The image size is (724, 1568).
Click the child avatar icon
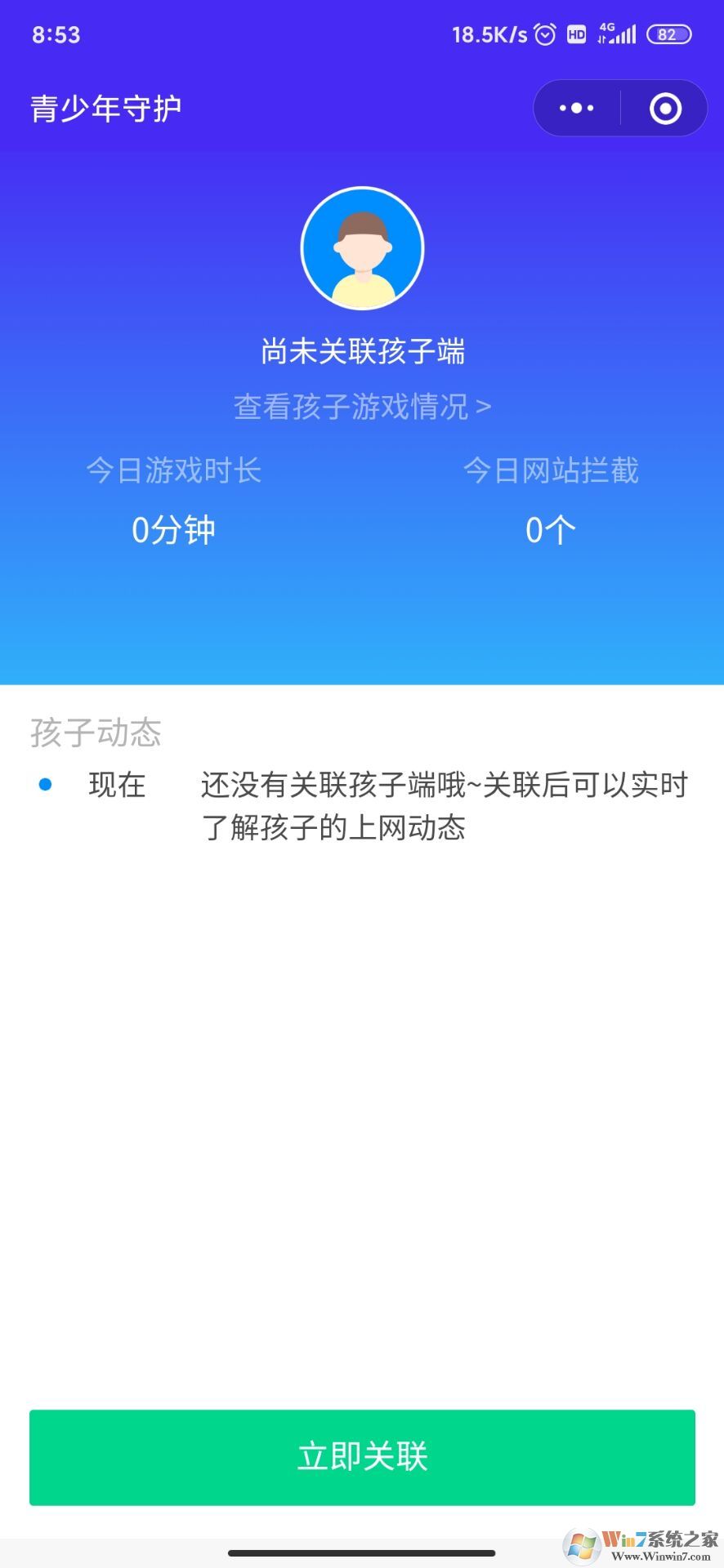pos(362,247)
